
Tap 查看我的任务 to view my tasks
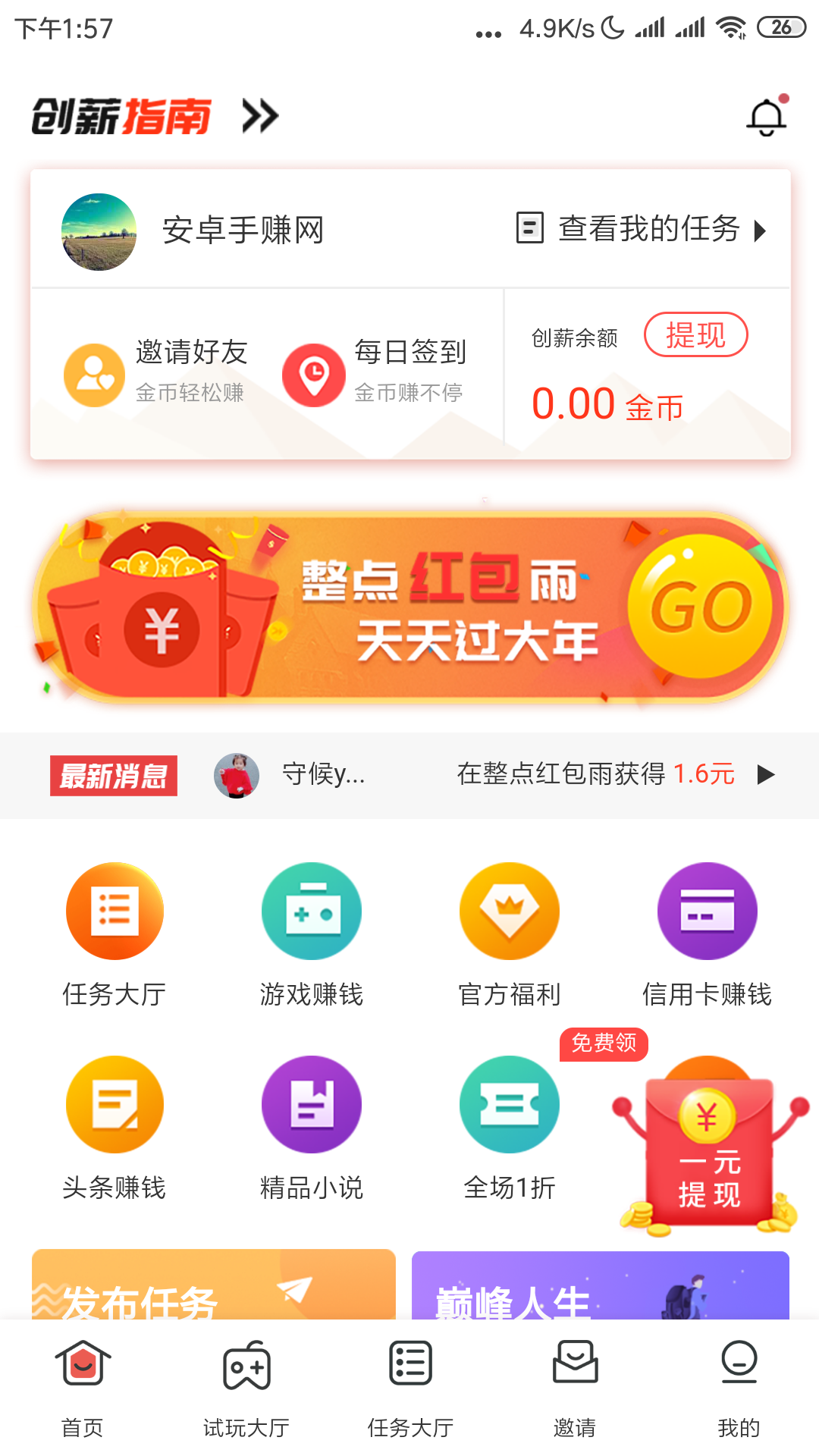(x=642, y=229)
